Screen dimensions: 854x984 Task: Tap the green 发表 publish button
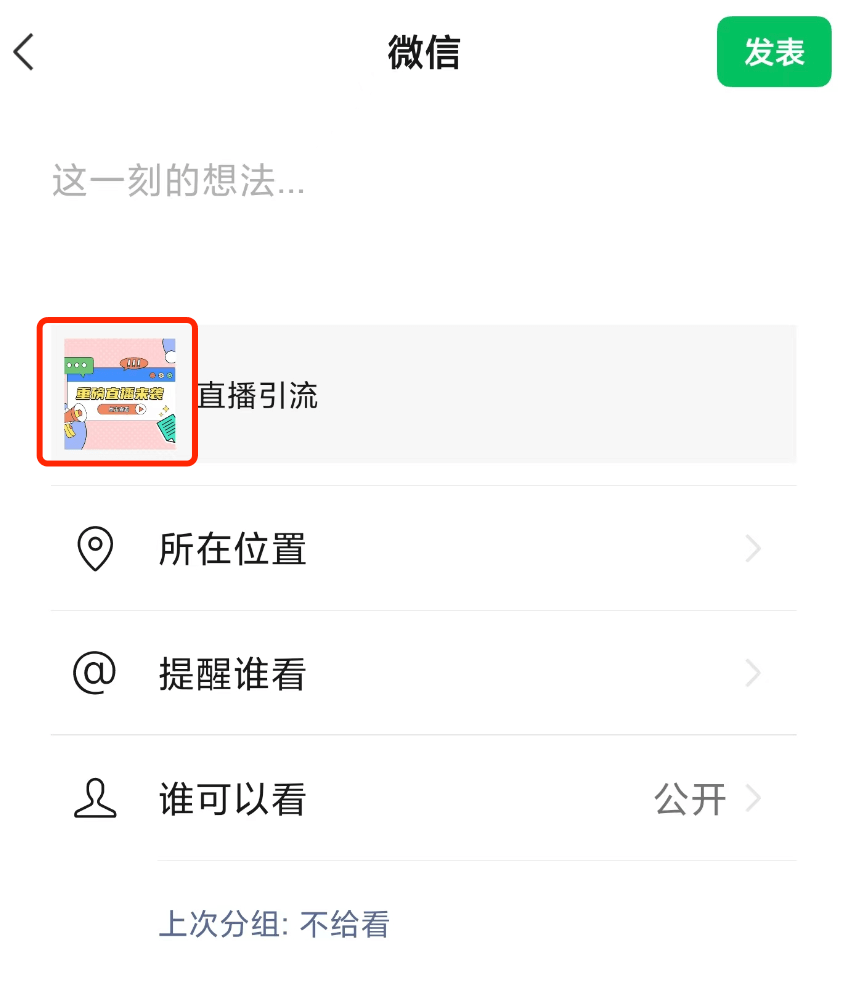pos(773,52)
